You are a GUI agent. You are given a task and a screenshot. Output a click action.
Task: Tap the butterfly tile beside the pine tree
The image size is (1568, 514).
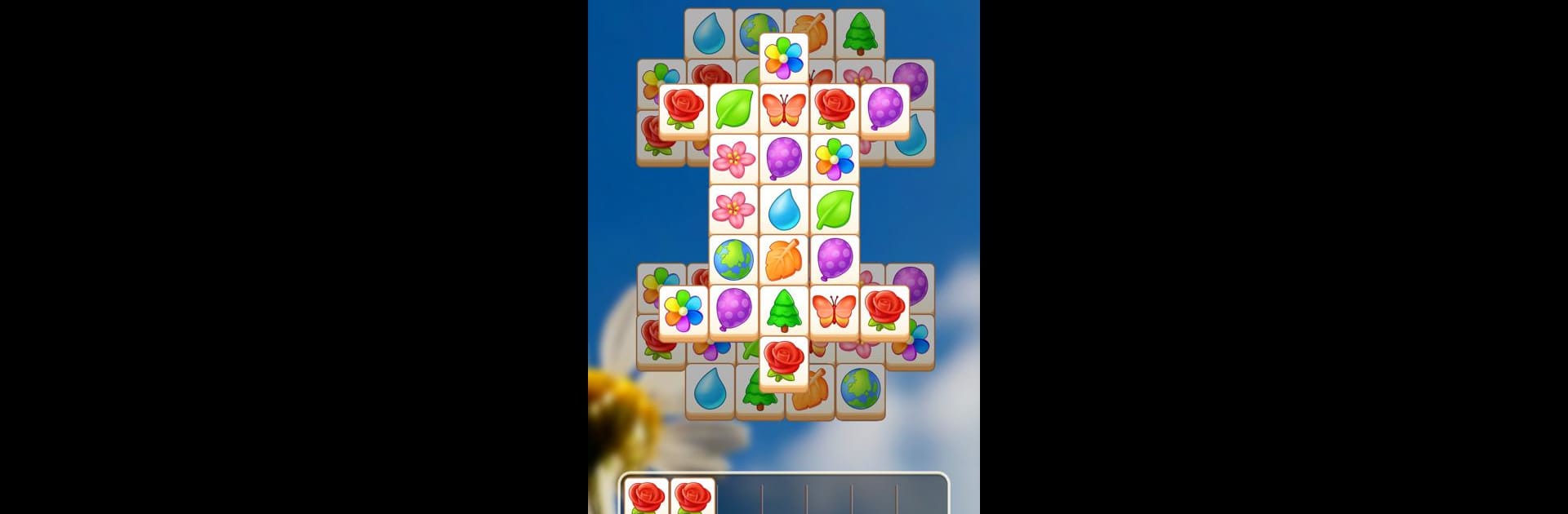(835, 310)
